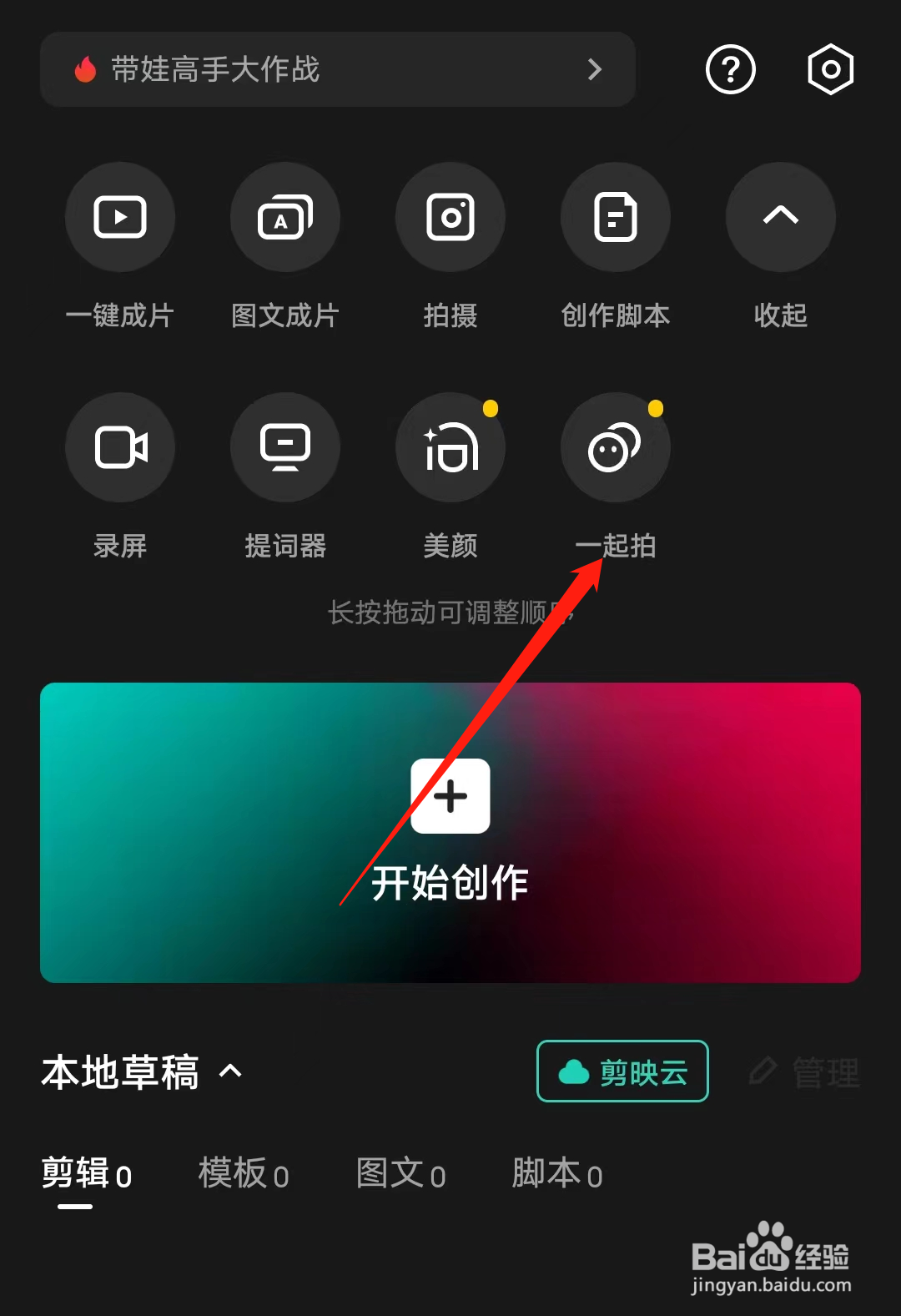Image resolution: width=901 pixels, height=1316 pixels.
Task: Collapse the 本地草稿 section
Action: coord(229,1072)
